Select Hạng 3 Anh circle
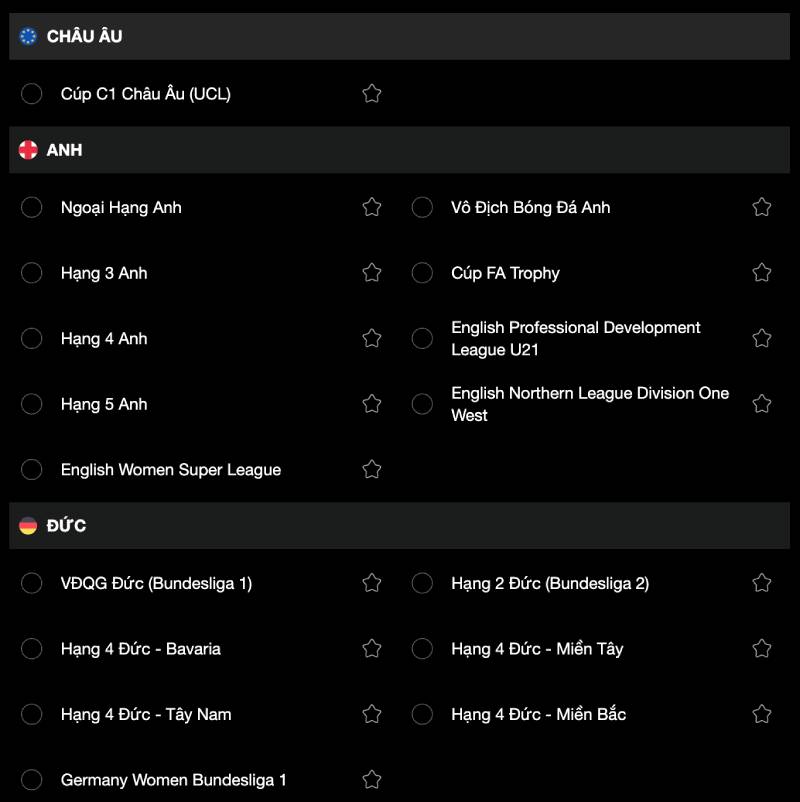800x802 pixels. point(32,273)
